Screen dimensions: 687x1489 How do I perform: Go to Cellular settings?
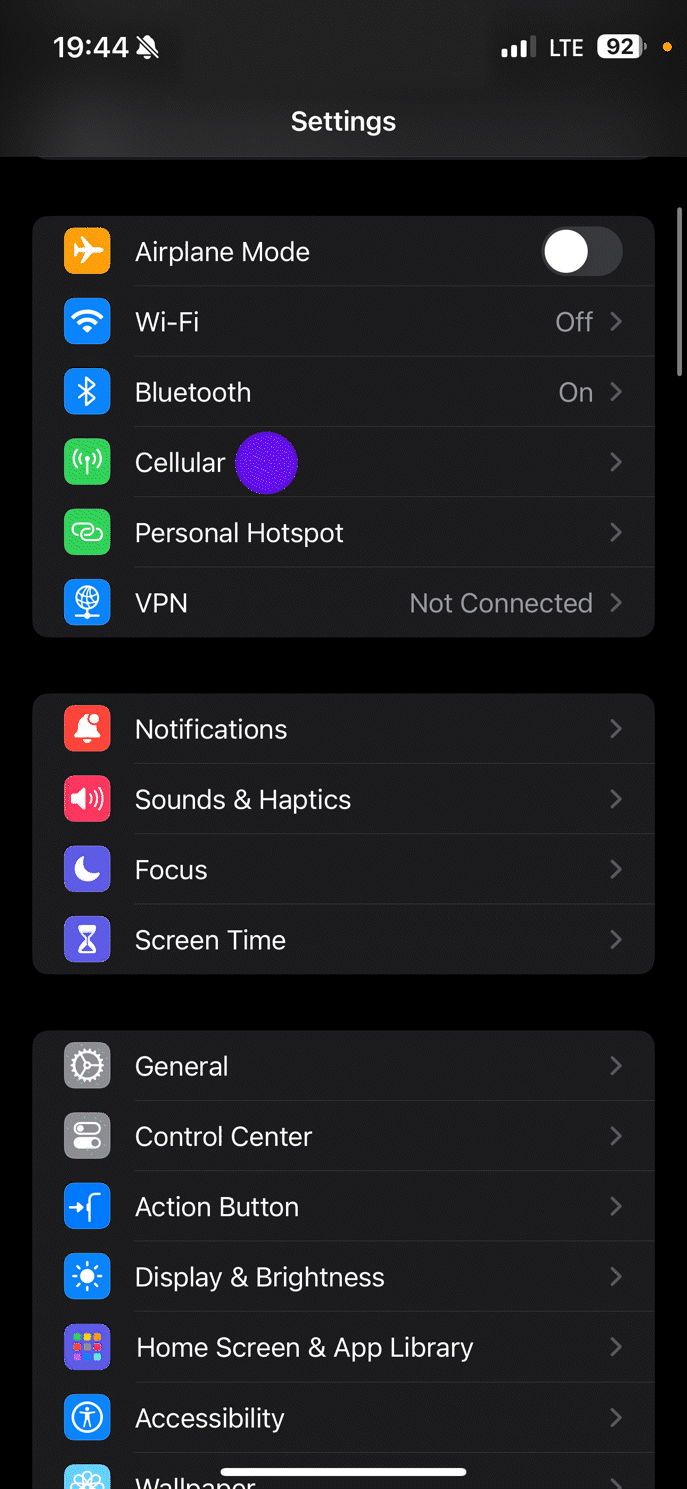343,462
